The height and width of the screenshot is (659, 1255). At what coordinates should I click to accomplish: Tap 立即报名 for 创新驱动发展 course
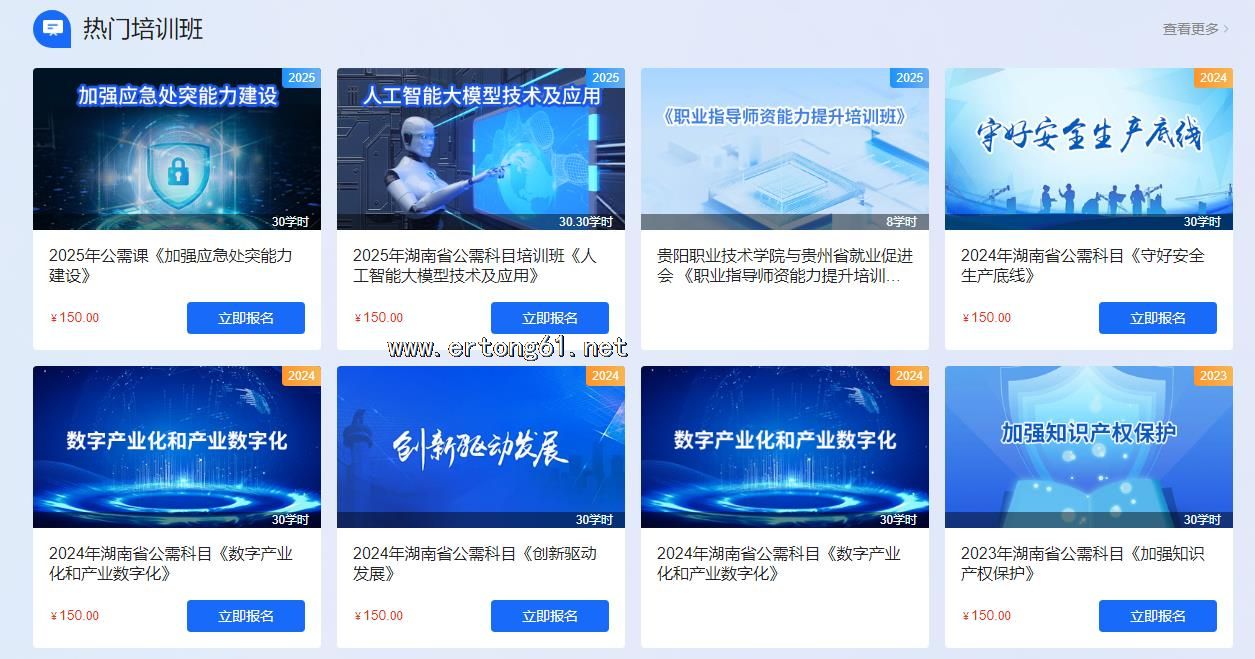coord(549,616)
